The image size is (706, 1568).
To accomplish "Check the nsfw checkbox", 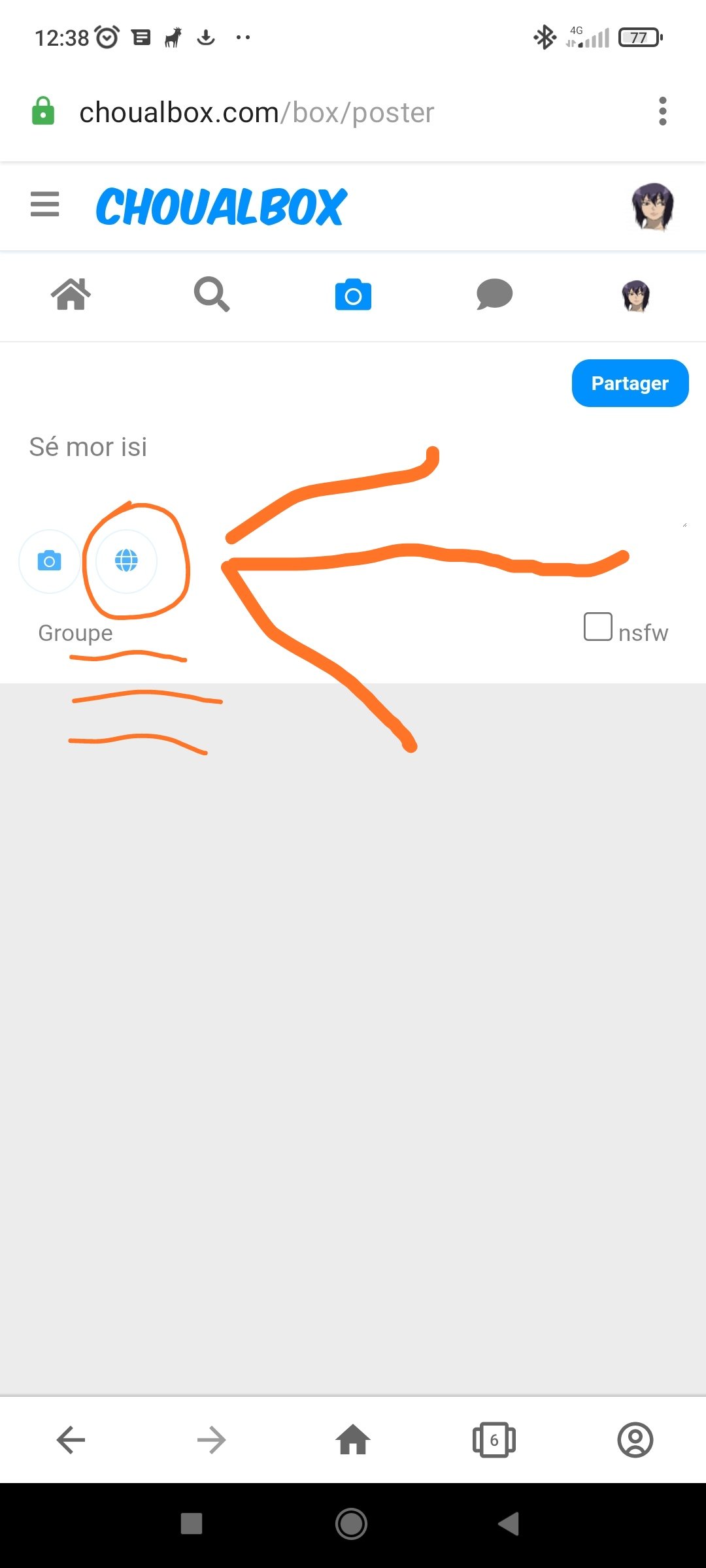I will tap(597, 627).
